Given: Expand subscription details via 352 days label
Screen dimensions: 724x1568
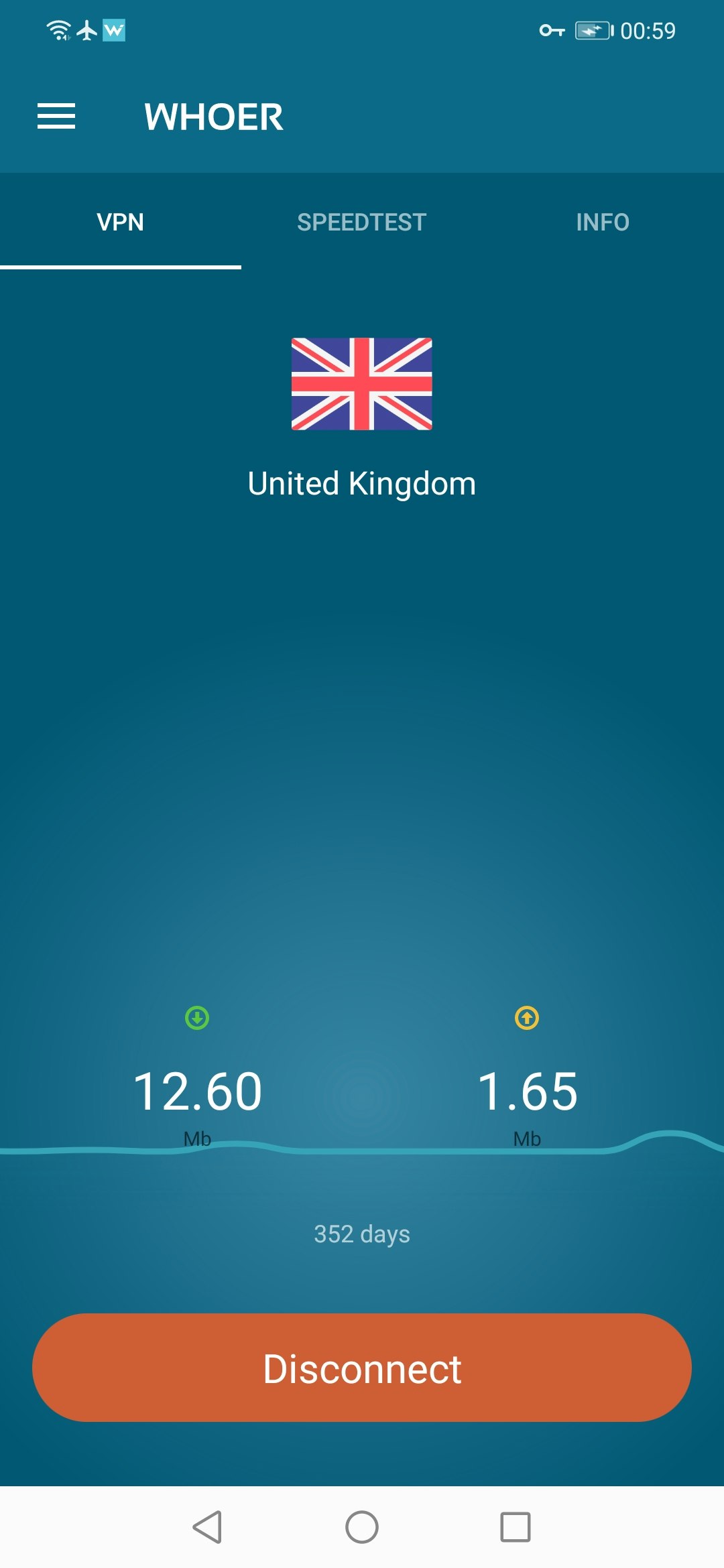Looking at the screenshot, I should [362, 1233].
